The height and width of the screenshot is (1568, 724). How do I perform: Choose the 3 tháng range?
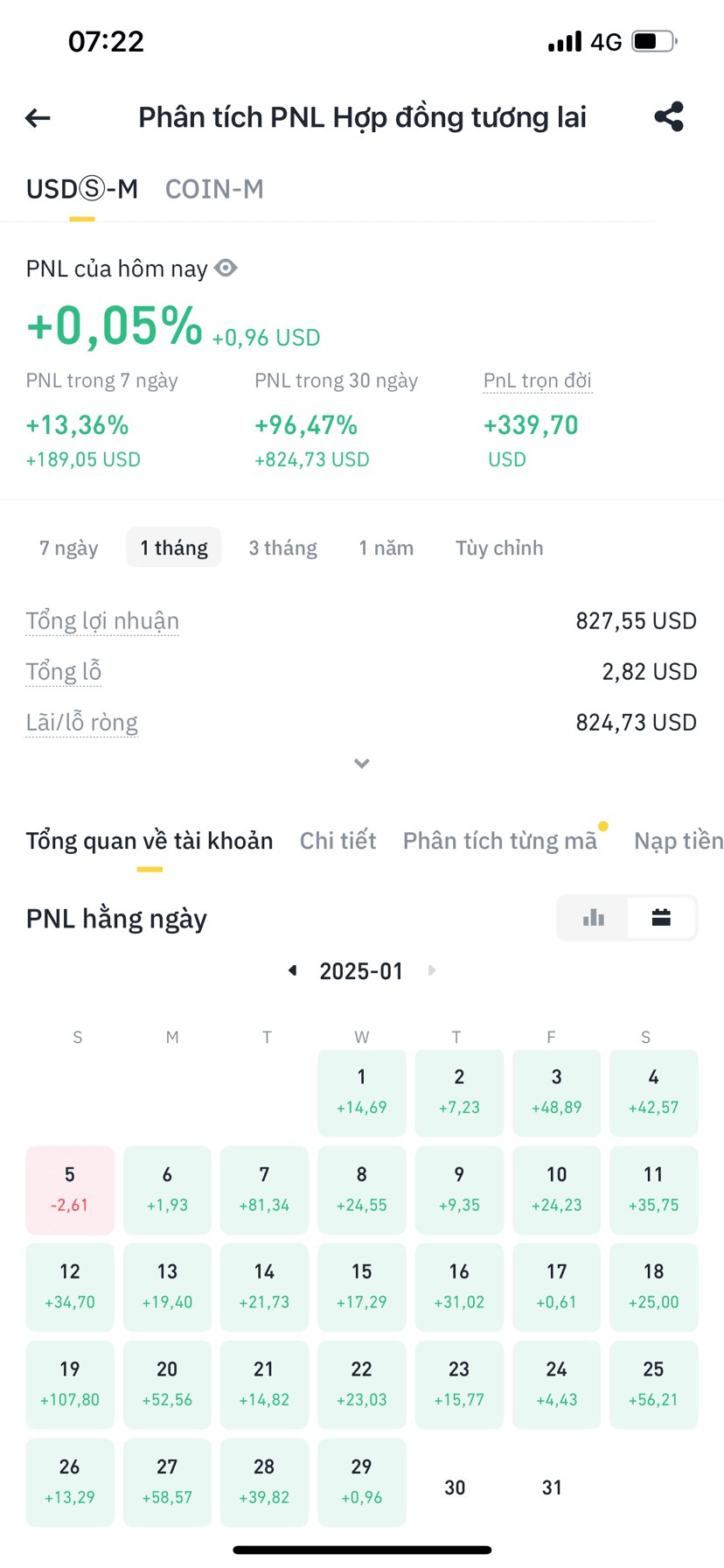pos(282,548)
